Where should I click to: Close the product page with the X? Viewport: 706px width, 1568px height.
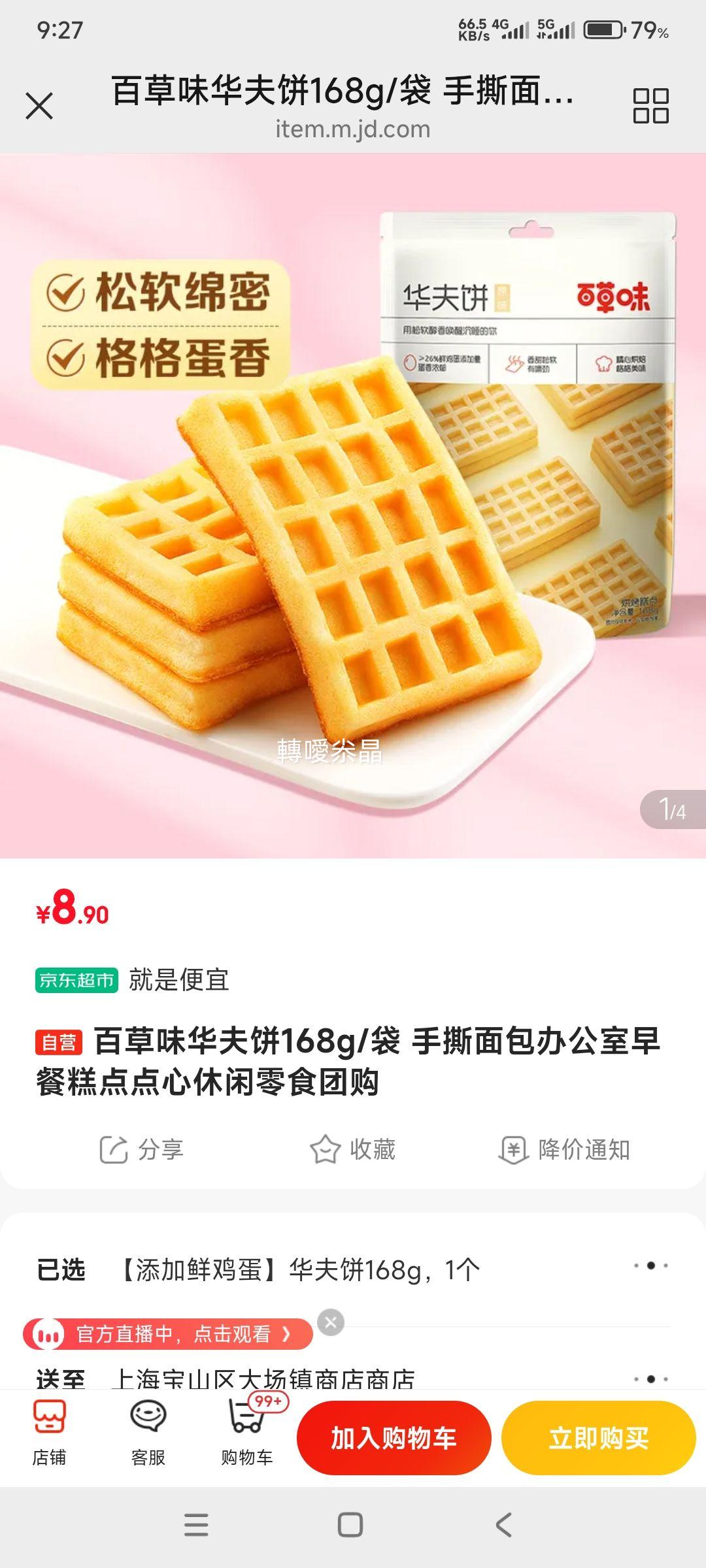41,105
